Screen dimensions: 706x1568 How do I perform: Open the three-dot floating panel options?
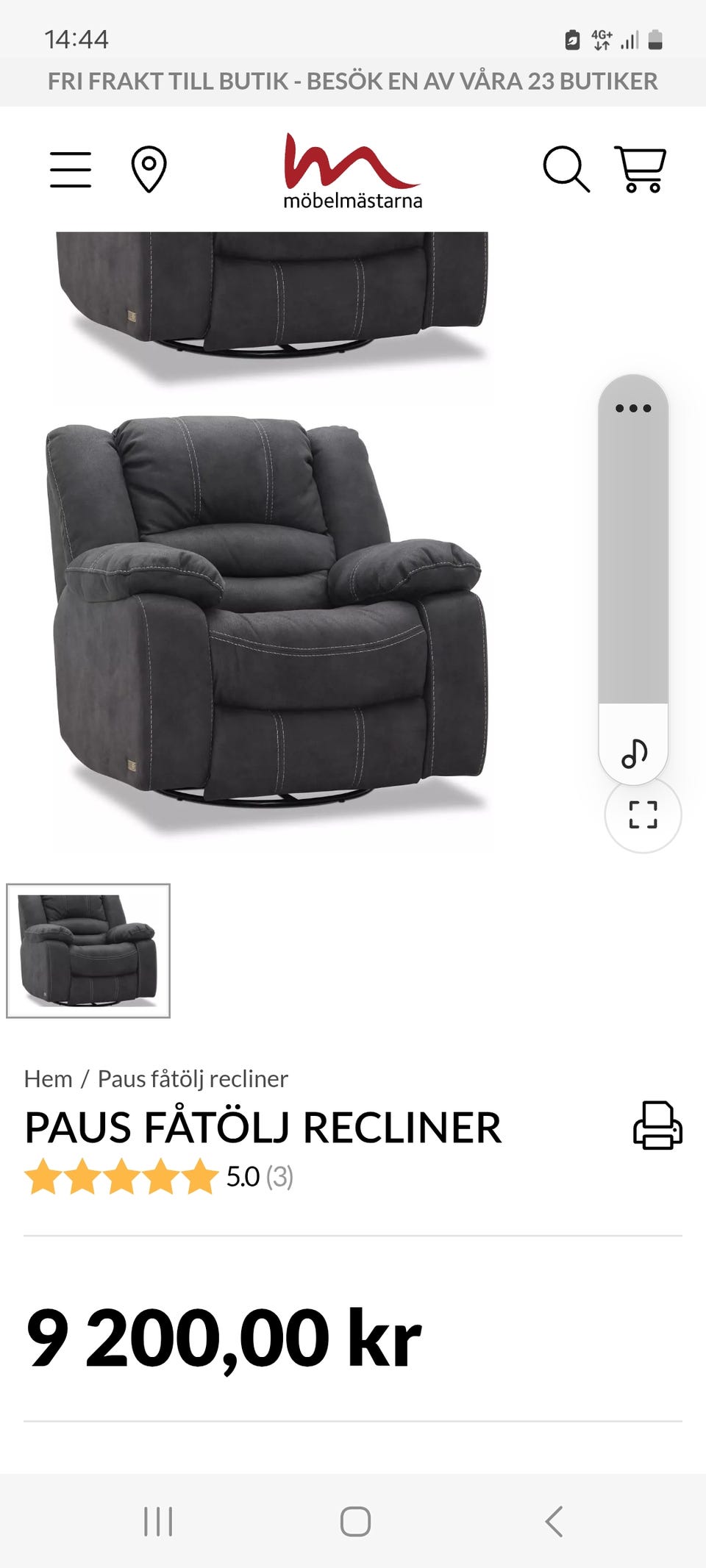[633, 408]
